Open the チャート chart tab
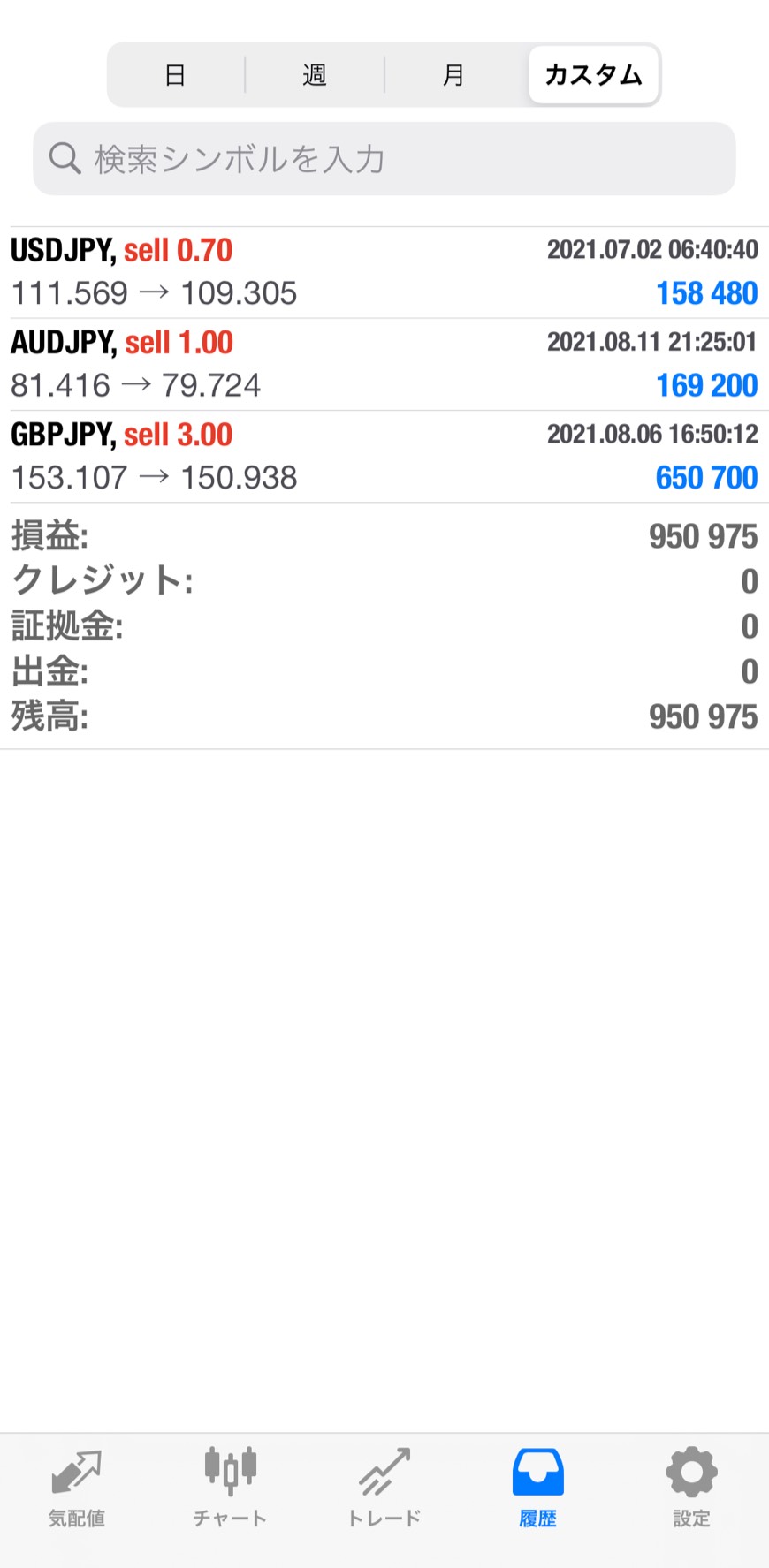The width and height of the screenshot is (769, 1568). click(x=230, y=1488)
